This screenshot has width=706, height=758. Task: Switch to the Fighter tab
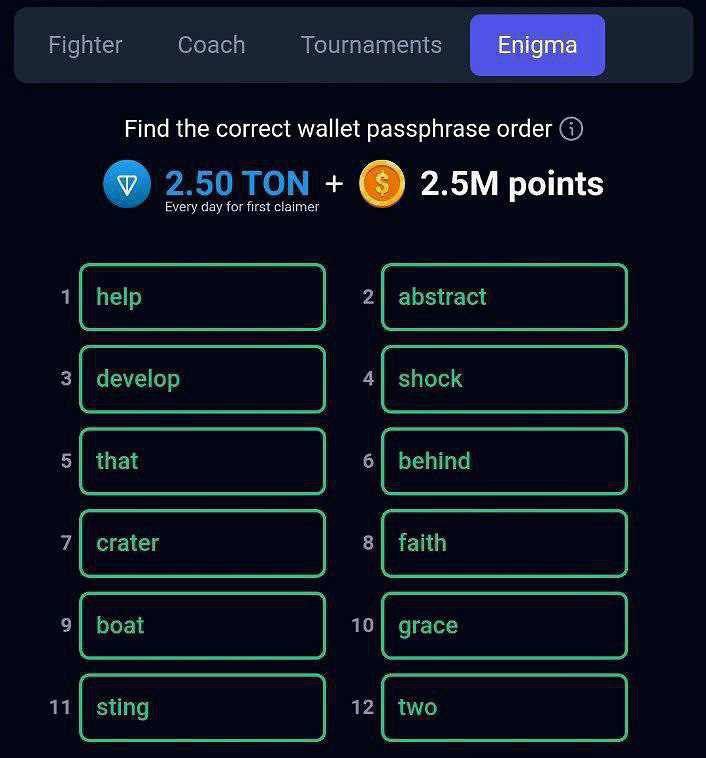tap(85, 45)
